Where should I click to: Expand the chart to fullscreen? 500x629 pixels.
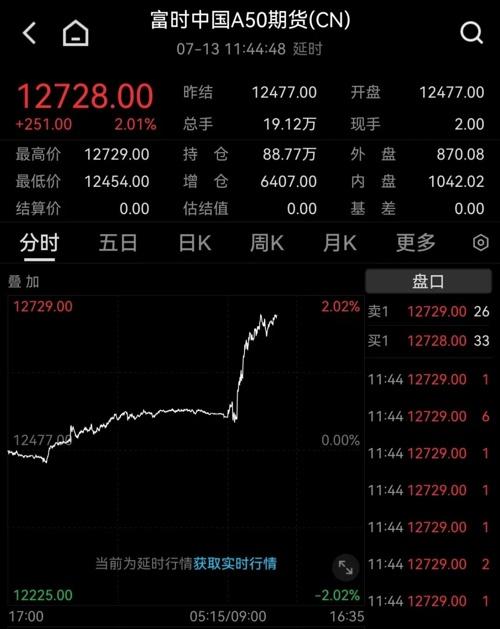346,568
